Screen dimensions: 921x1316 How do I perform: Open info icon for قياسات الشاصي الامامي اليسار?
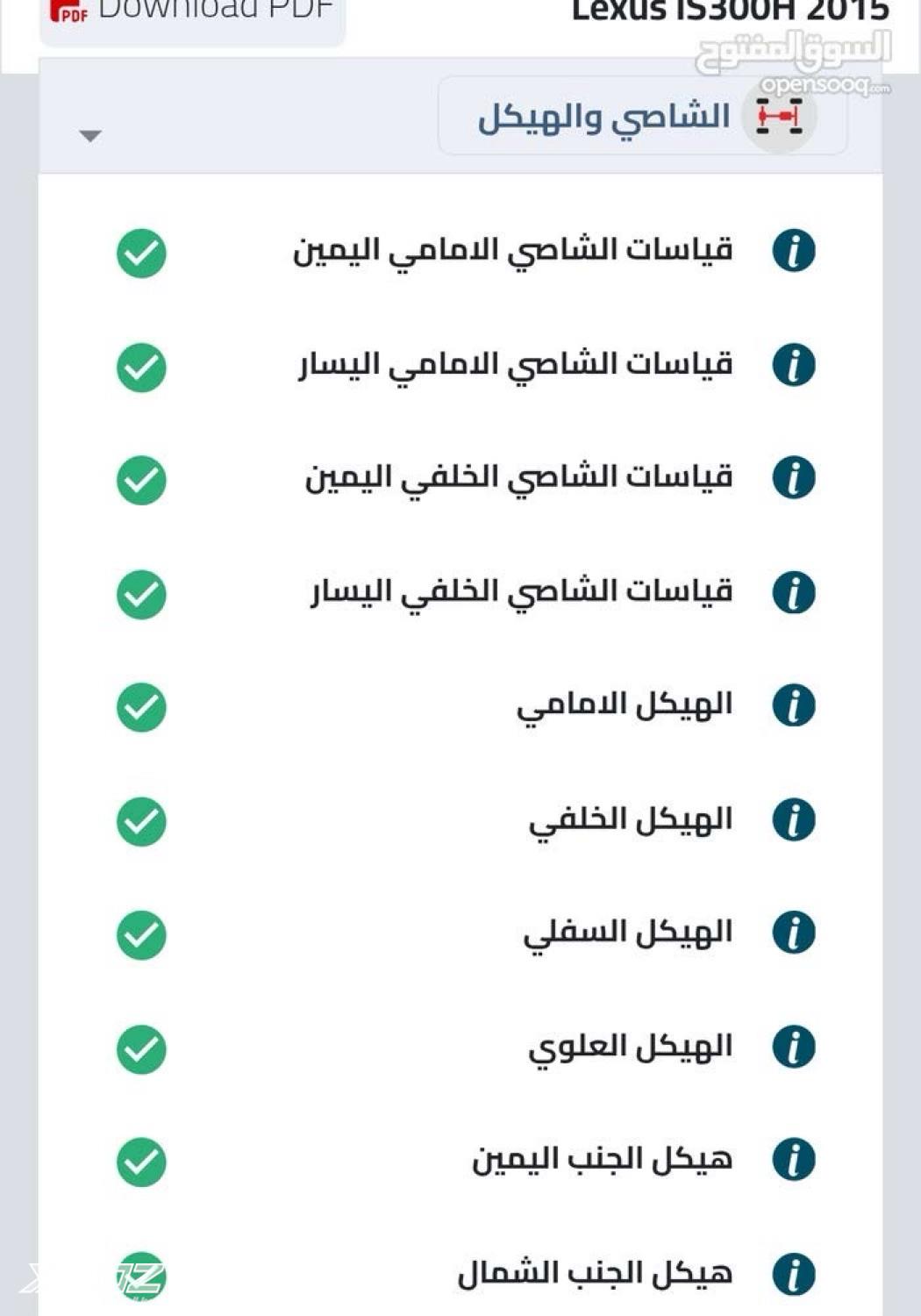pyautogui.click(x=794, y=365)
